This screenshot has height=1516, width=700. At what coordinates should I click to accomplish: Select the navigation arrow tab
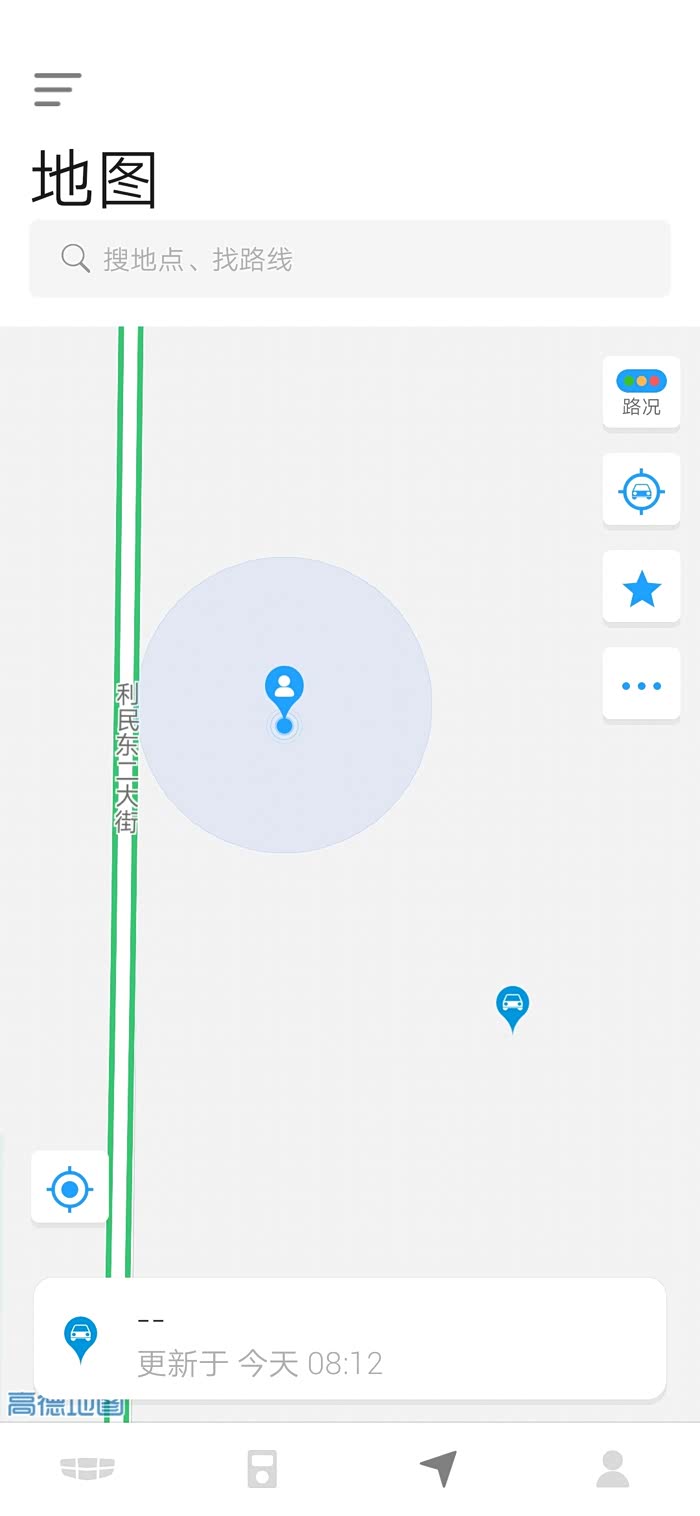[438, 1468]
